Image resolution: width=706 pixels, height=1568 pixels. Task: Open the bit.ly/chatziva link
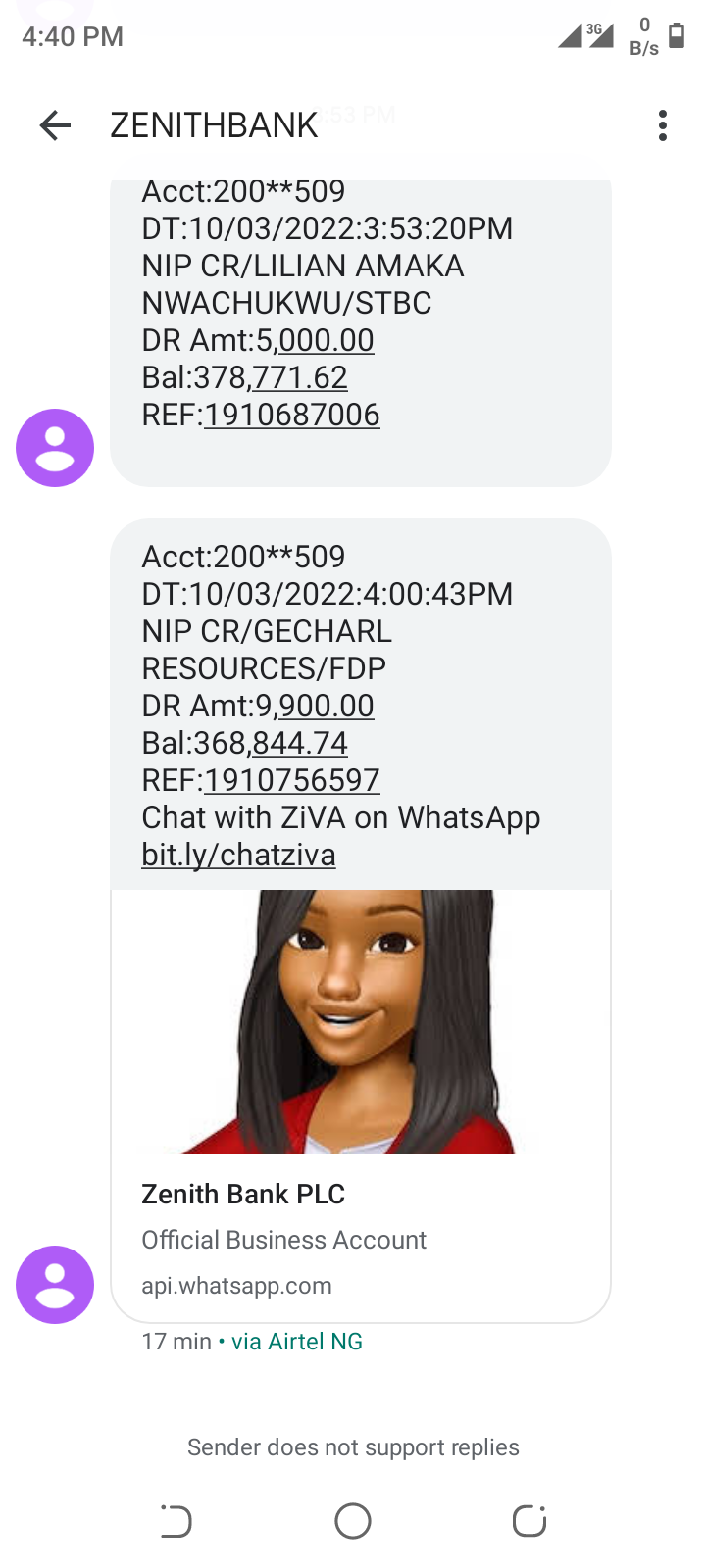pyautogui.click(x=238, y=855)
